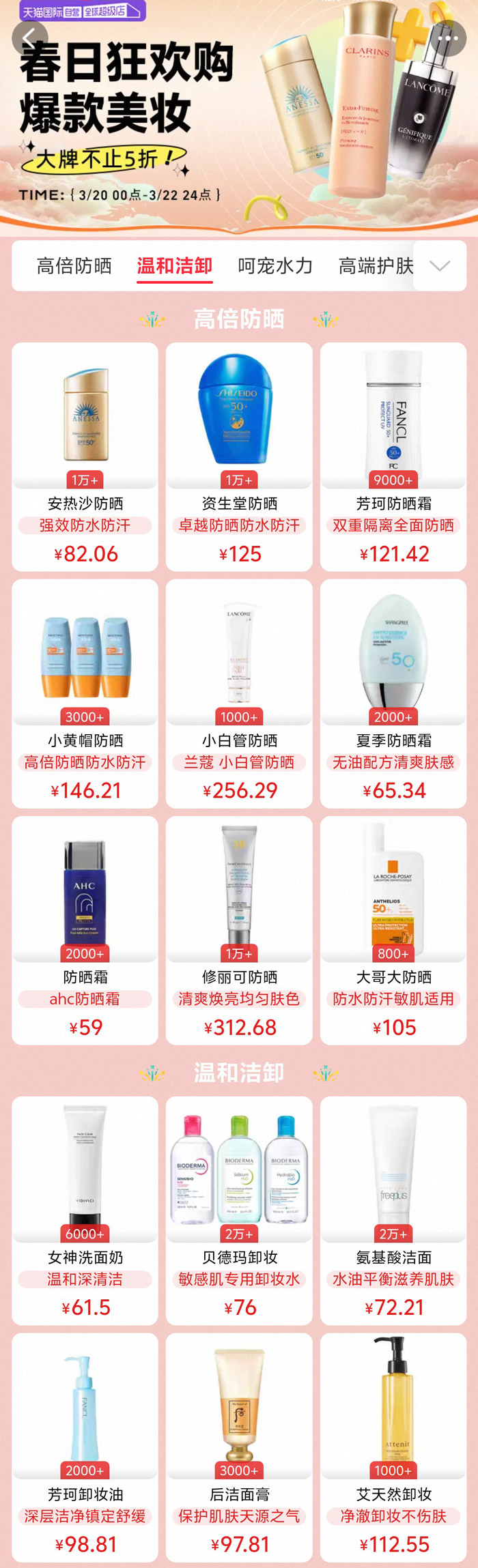Expand the category tabs dropdown chevron
This screenshot has height=1568, width=478.
tap(440, 266)
